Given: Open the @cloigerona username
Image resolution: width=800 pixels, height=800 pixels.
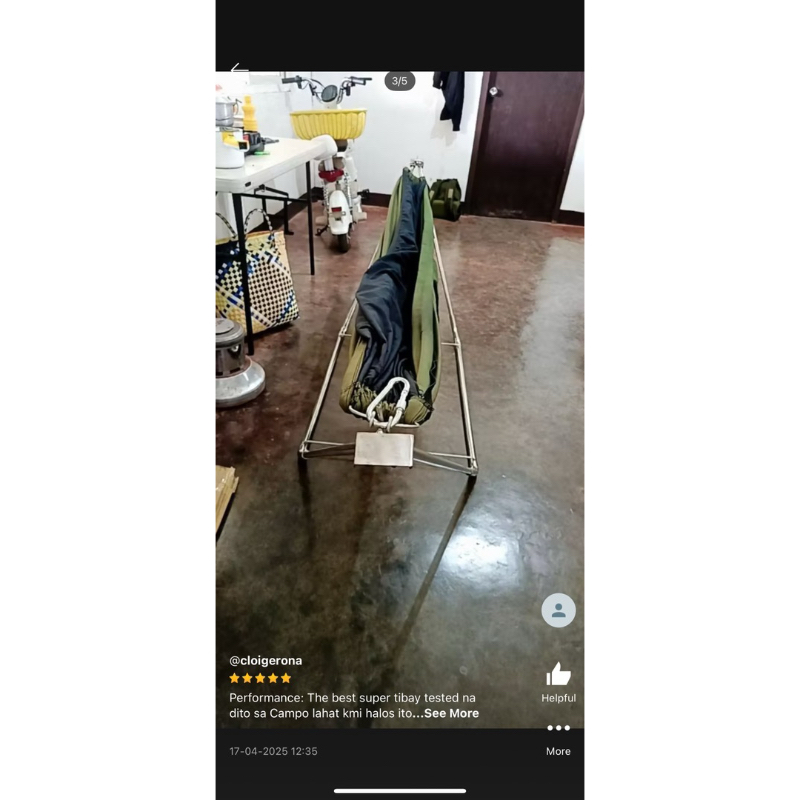Looking at the screenshot, I should (x=265, y=661).
